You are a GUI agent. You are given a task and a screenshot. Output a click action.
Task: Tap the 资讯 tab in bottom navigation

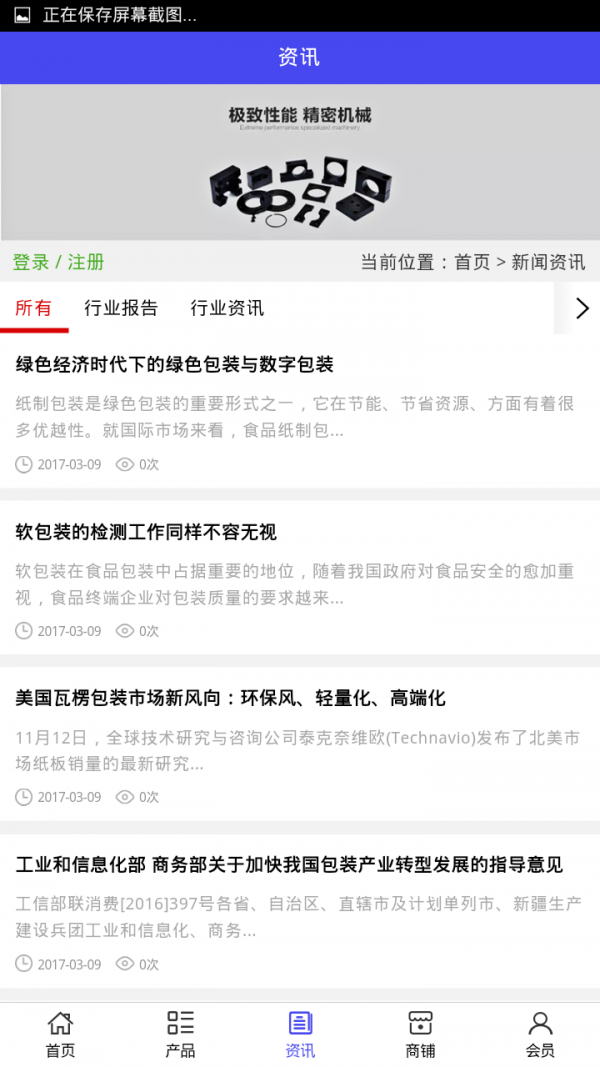[x=300, y=1034]
